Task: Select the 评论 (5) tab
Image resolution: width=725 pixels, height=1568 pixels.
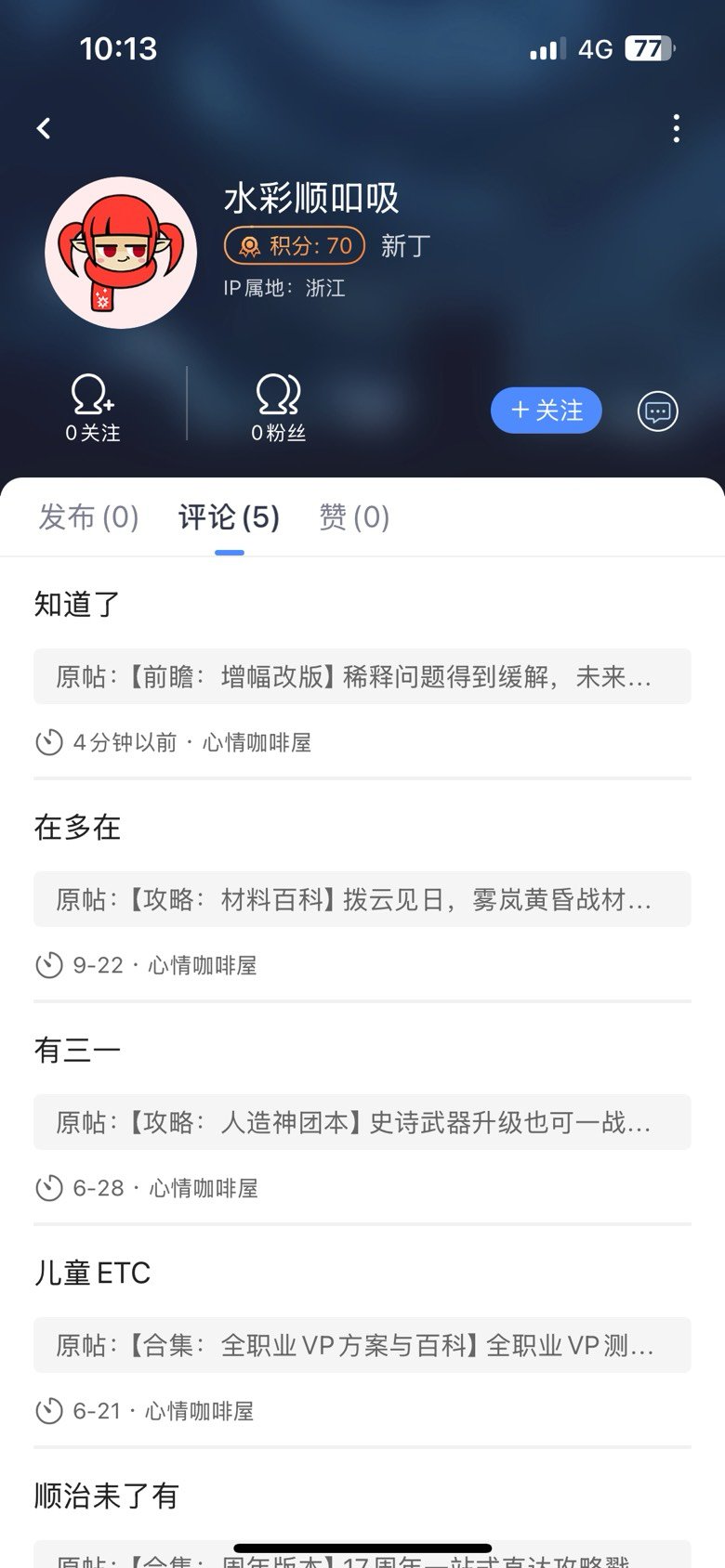Action: point(229,517)
